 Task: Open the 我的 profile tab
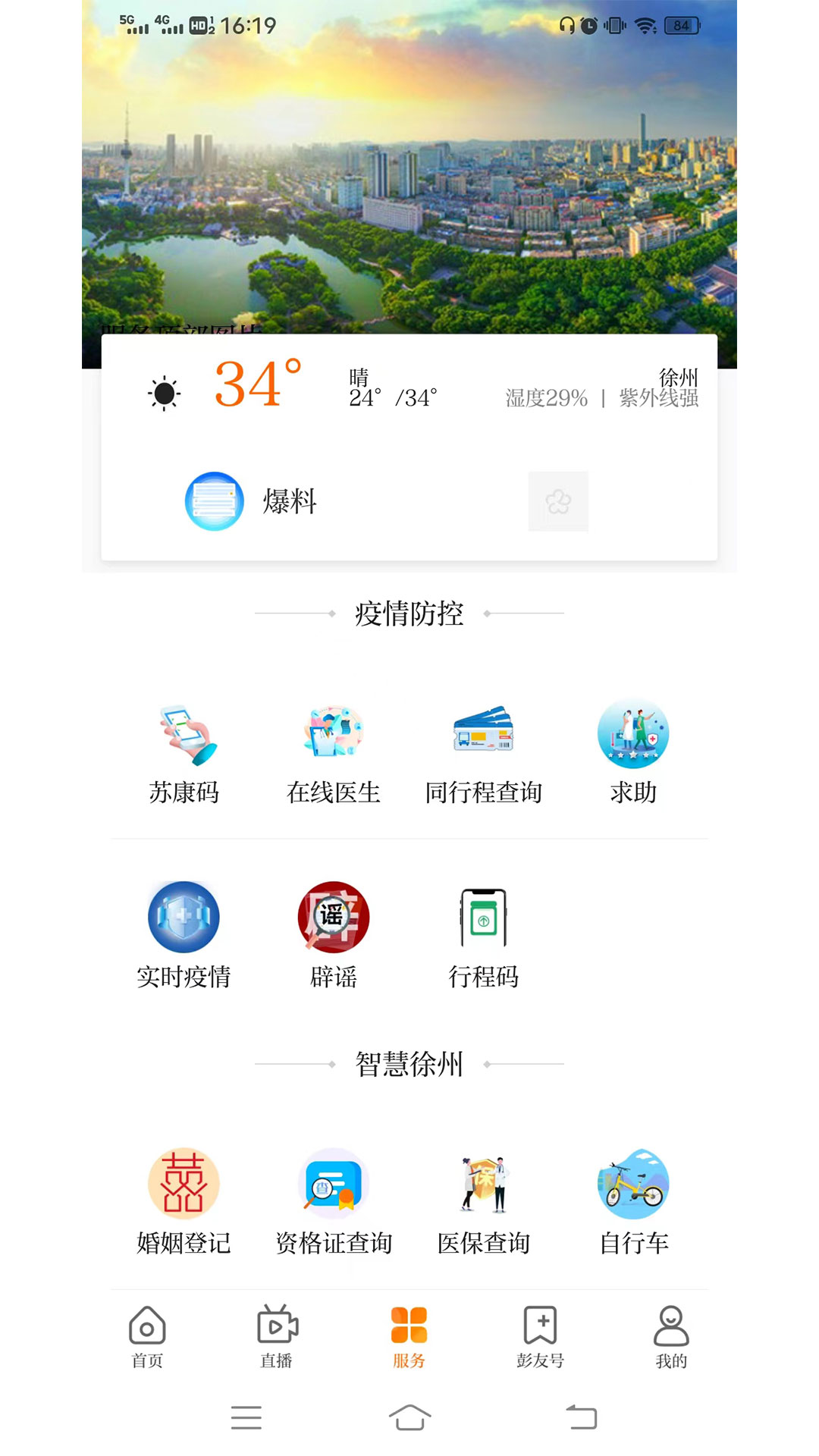tap(671, 1336)
